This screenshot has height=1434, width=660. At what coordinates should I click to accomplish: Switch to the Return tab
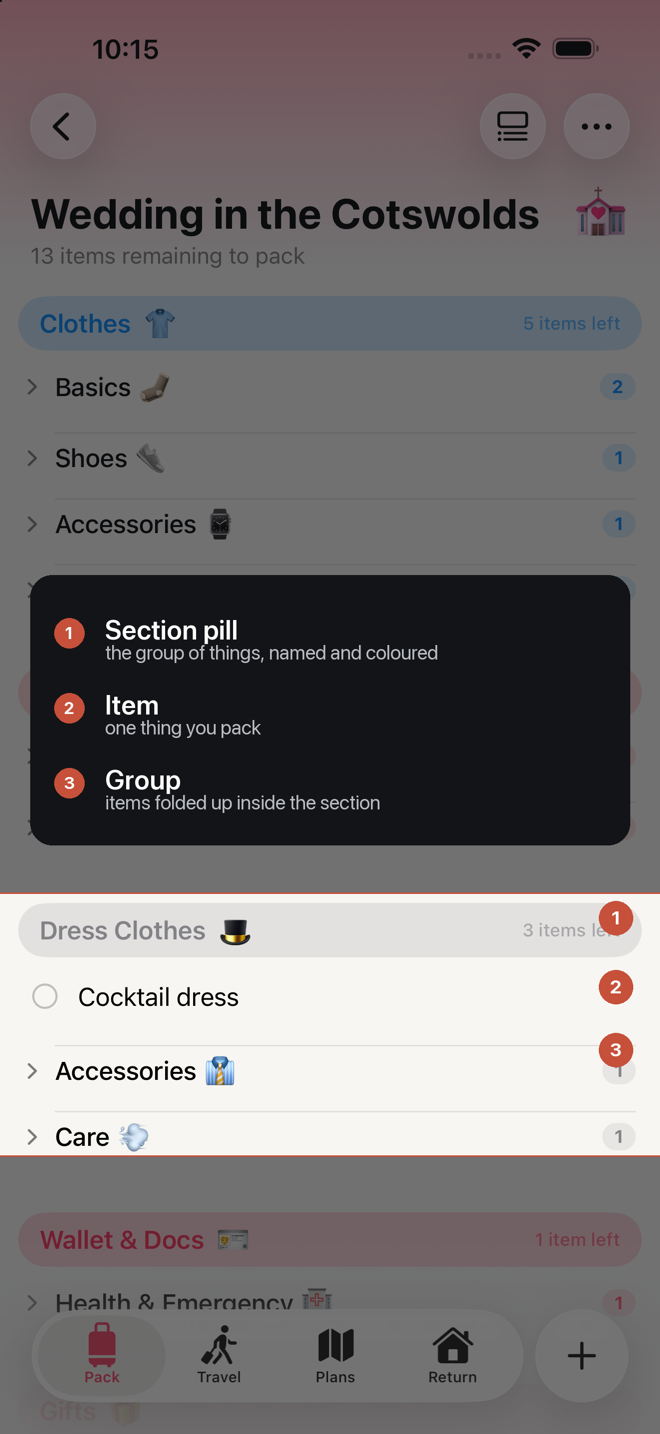(x=453, y=1356)
